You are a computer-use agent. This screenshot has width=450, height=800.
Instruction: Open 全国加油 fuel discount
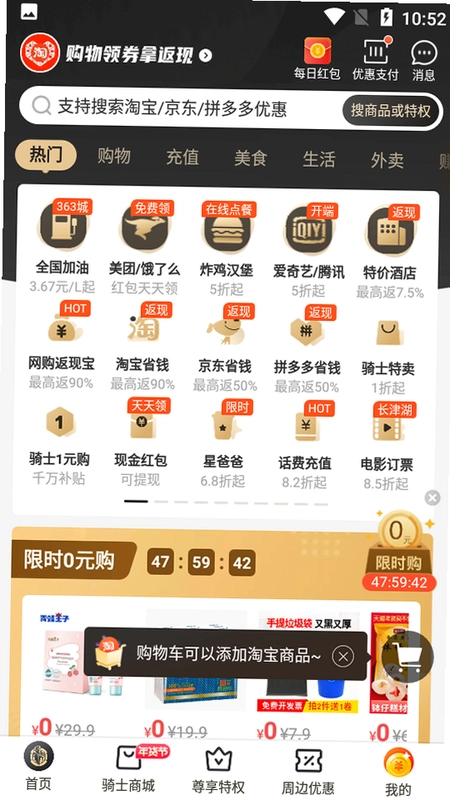click(x=62, y=248)
